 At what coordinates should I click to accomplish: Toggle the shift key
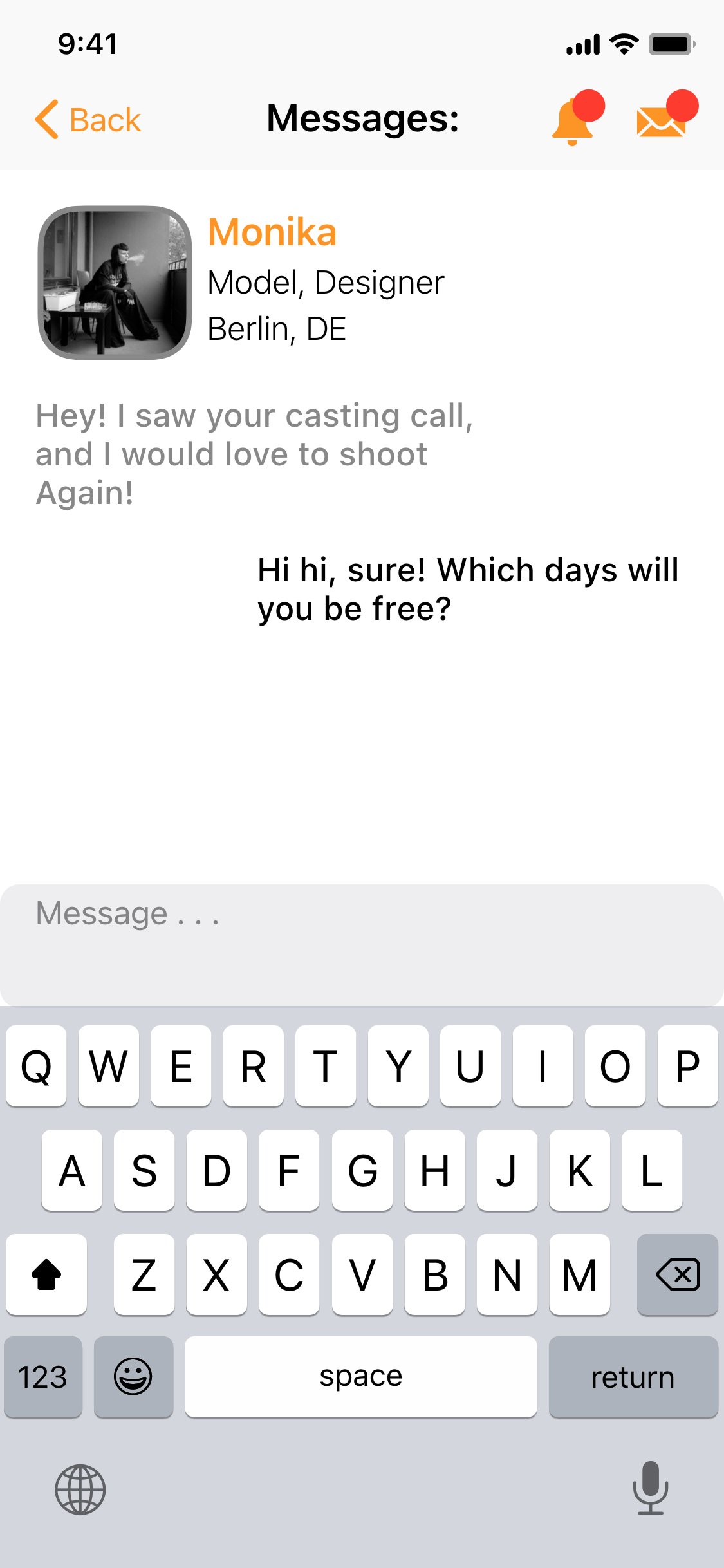[x=46, y=1274]
